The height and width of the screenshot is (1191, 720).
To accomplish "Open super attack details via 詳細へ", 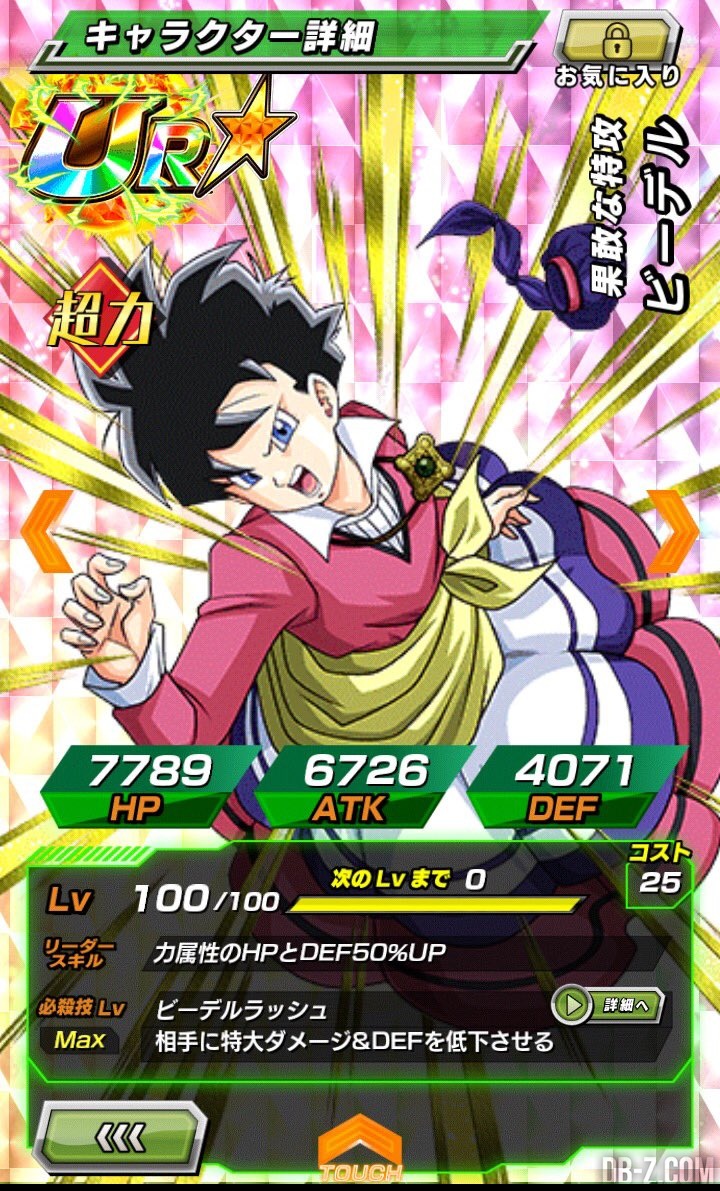I will pos(607,1006).
